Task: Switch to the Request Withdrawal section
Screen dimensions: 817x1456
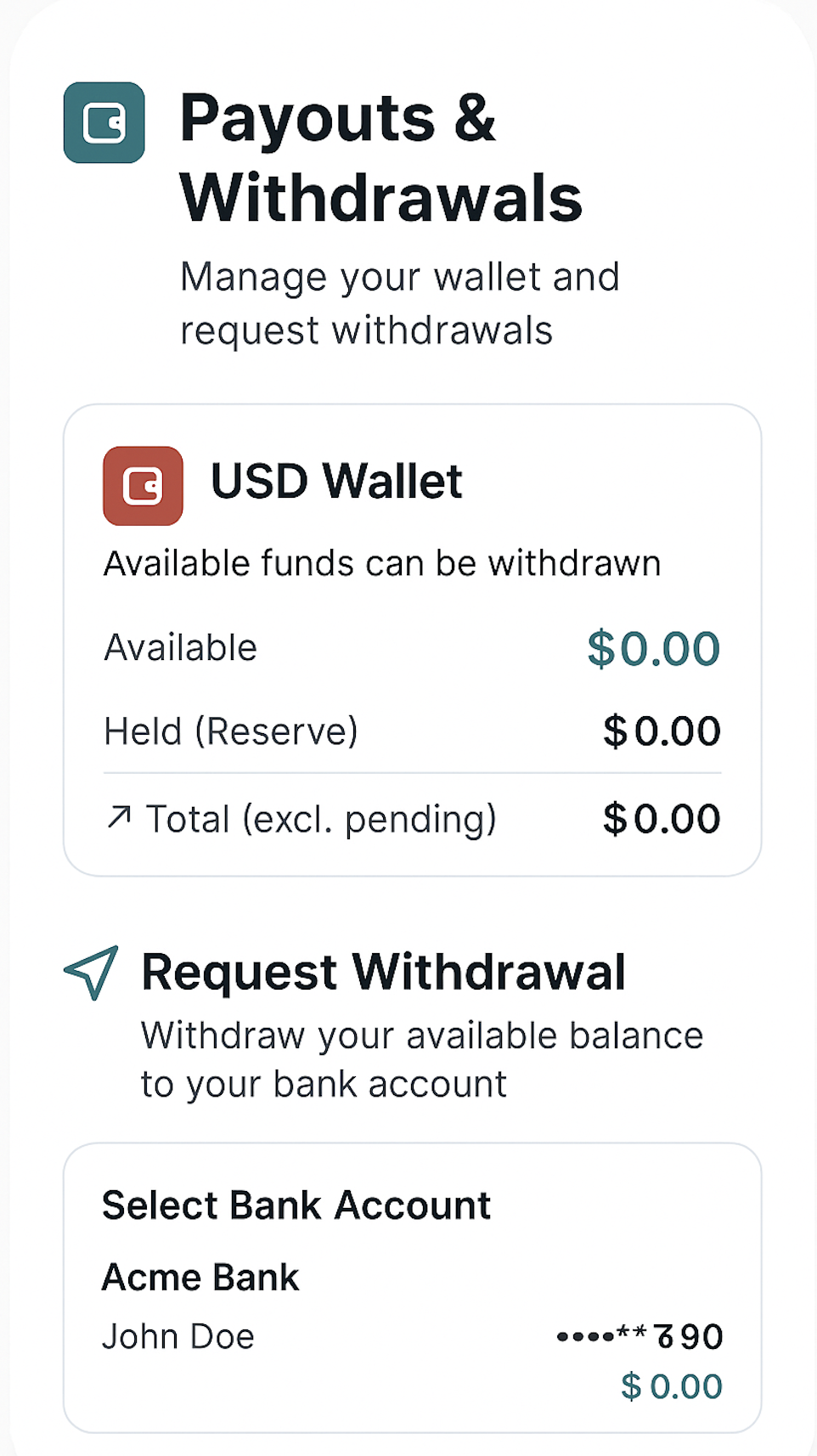Action: point(384,971)
